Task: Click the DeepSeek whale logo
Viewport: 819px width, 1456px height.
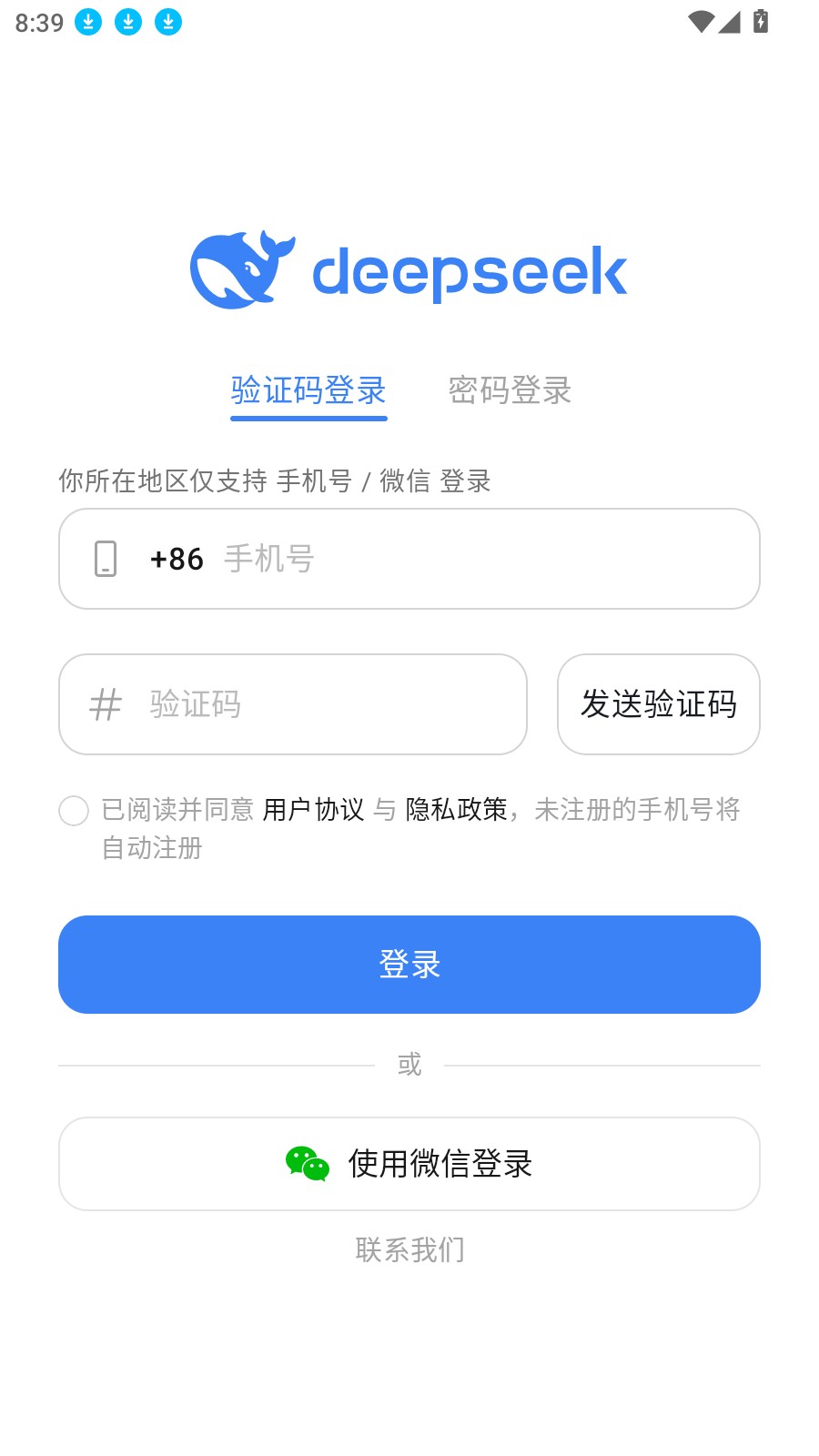Action: [241, 268]
